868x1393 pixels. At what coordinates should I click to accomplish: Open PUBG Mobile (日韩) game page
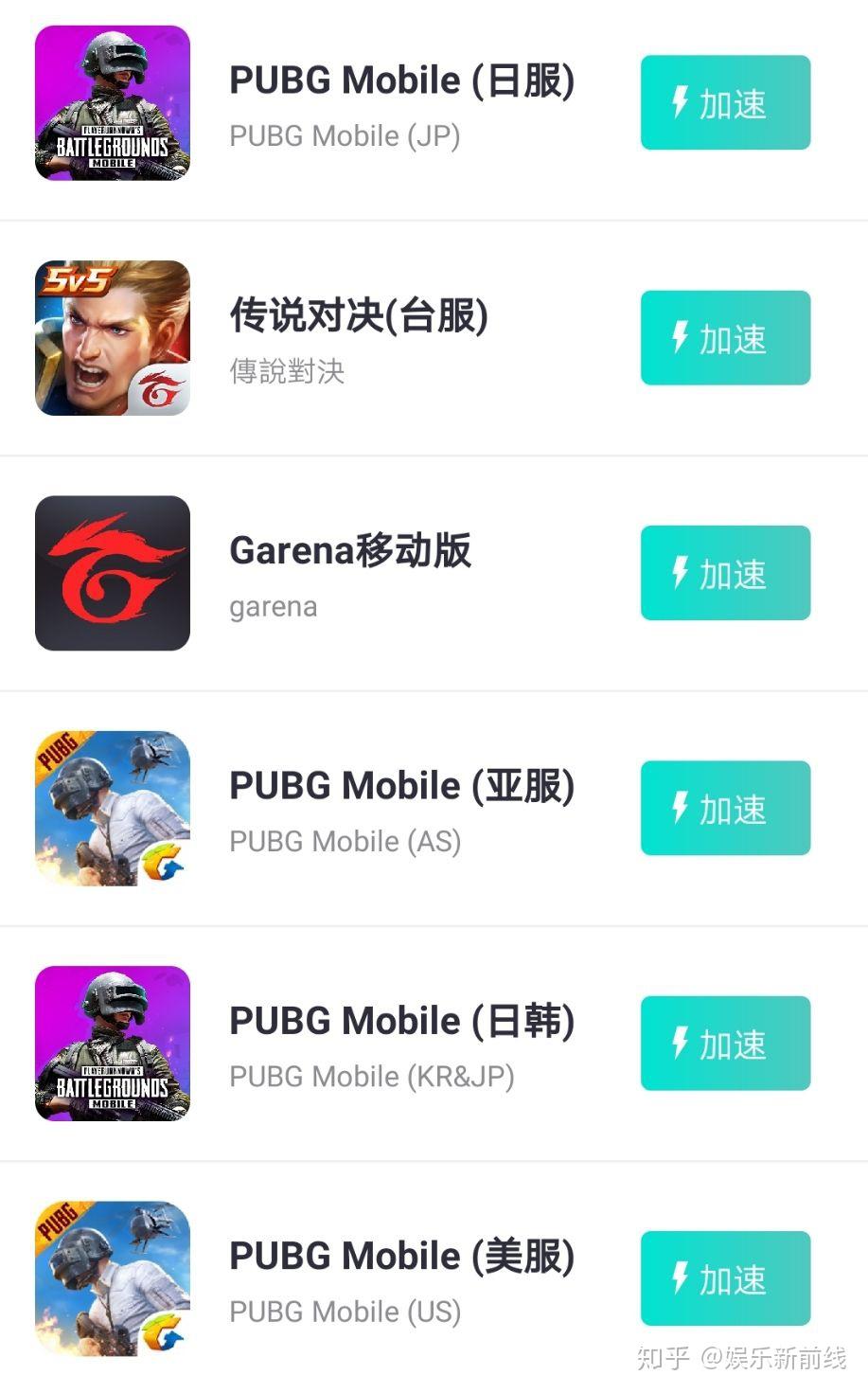(401, 1022)
